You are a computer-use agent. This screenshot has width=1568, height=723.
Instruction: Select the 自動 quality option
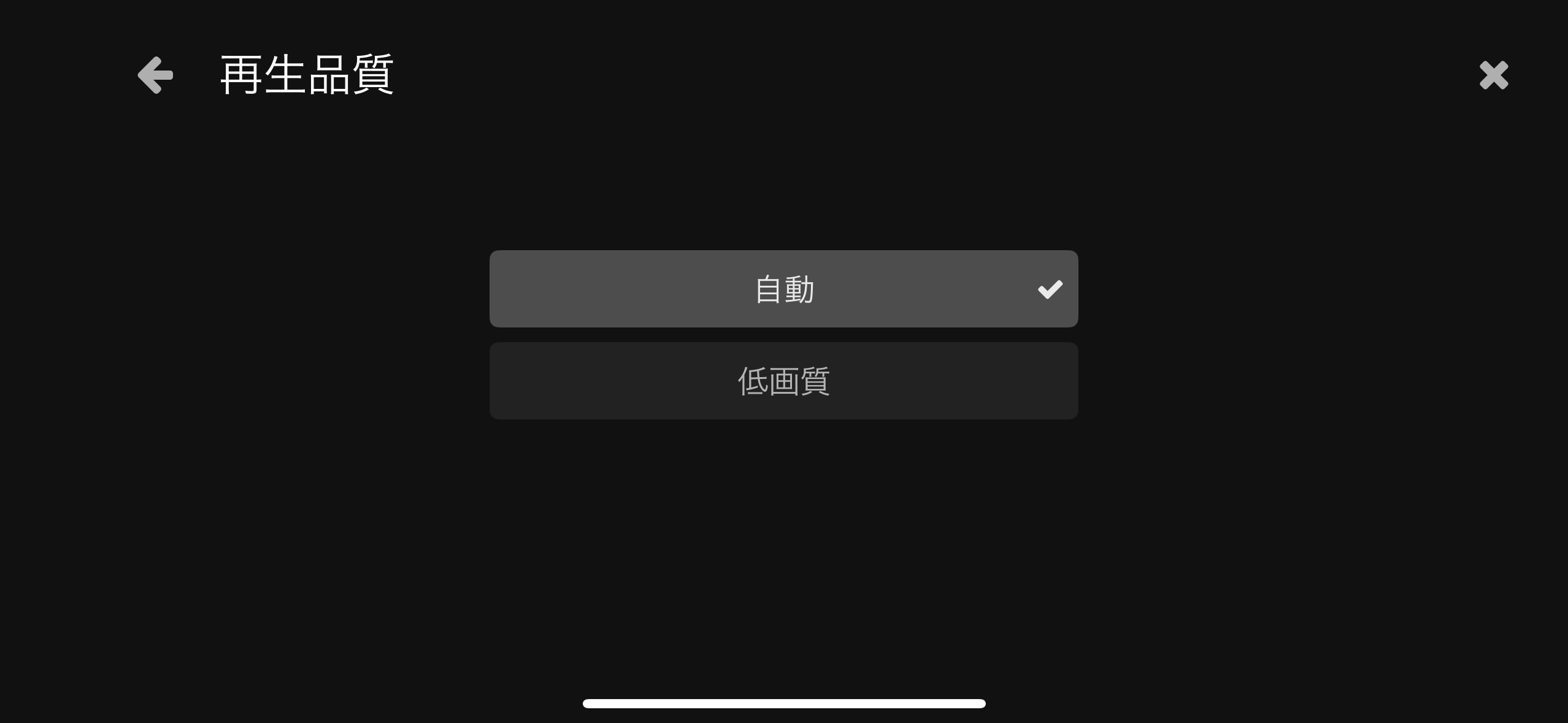point(783,289)
